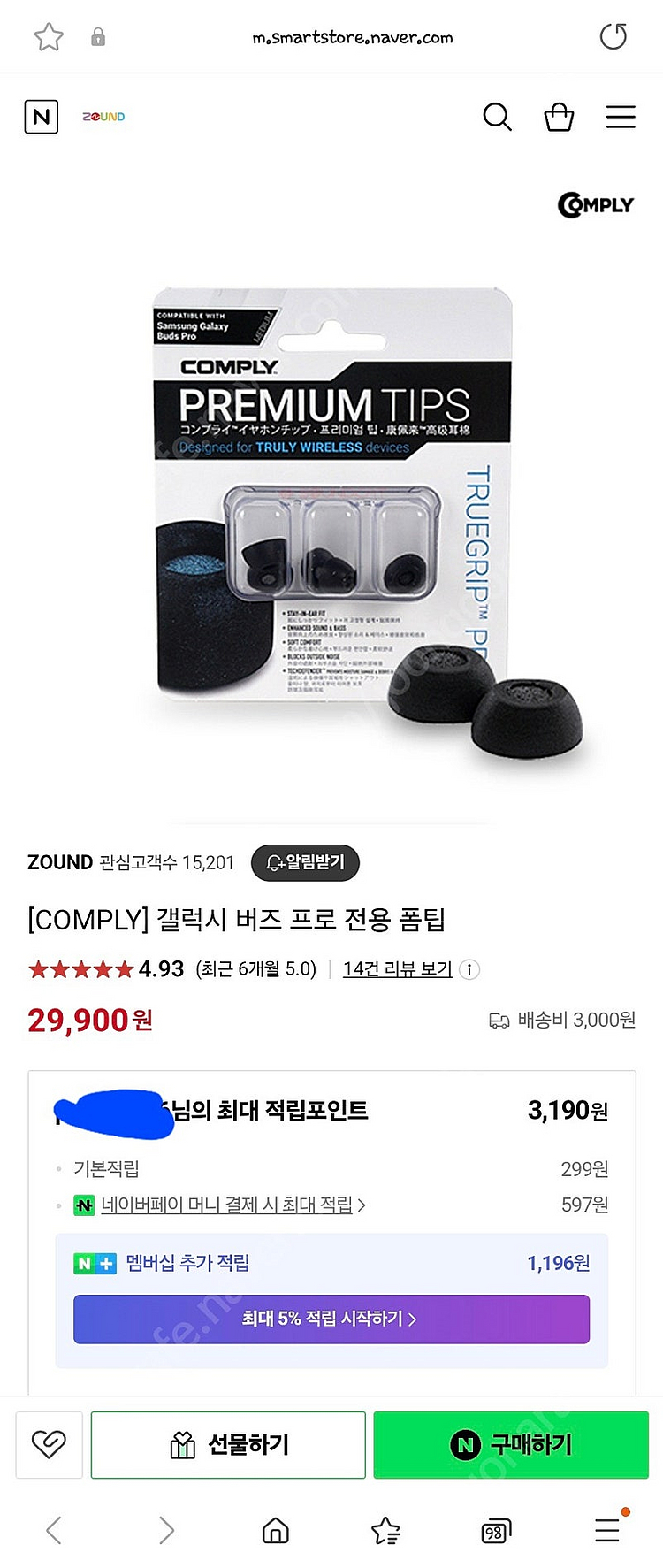
Task: View the 14 reviews link
Action: point(397,969)
